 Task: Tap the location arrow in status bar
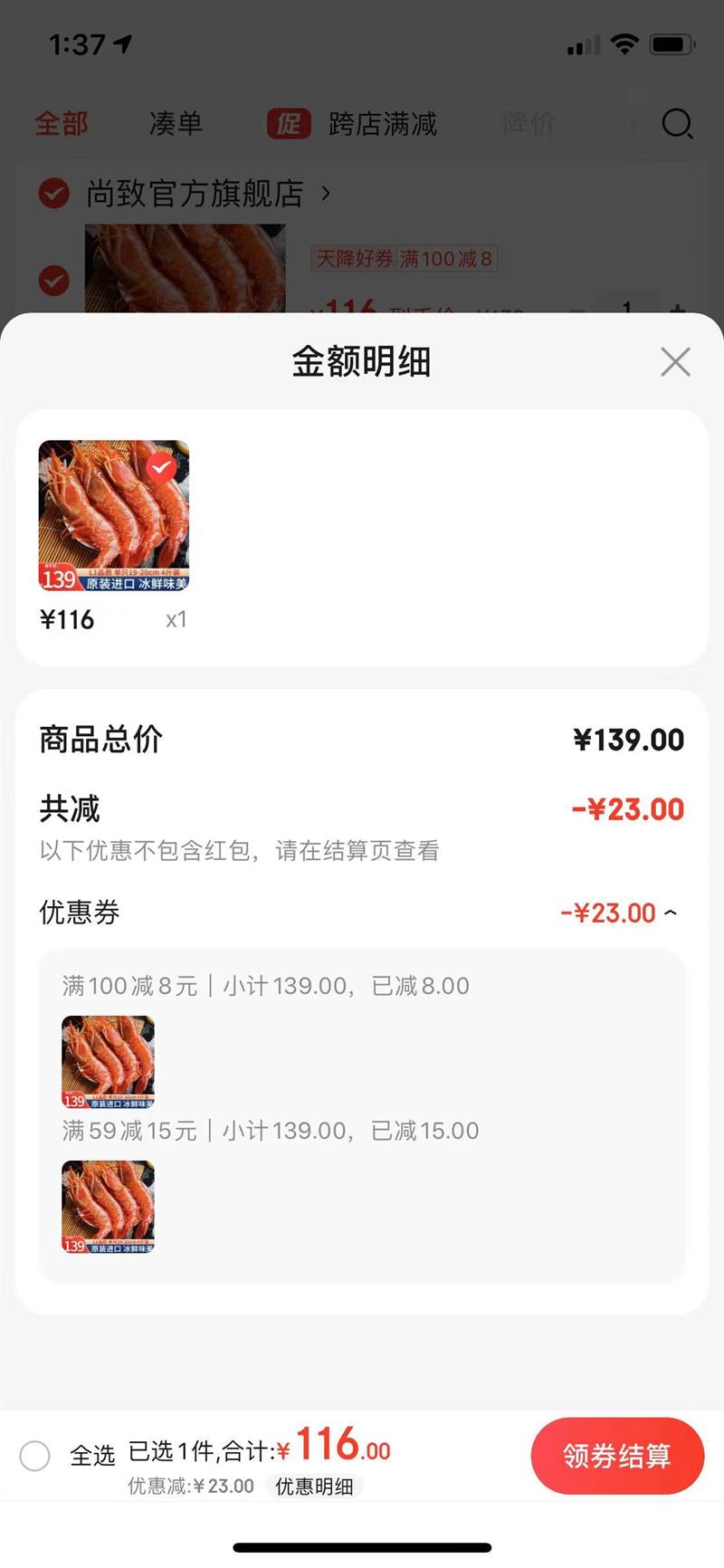(x=120, y=43)
